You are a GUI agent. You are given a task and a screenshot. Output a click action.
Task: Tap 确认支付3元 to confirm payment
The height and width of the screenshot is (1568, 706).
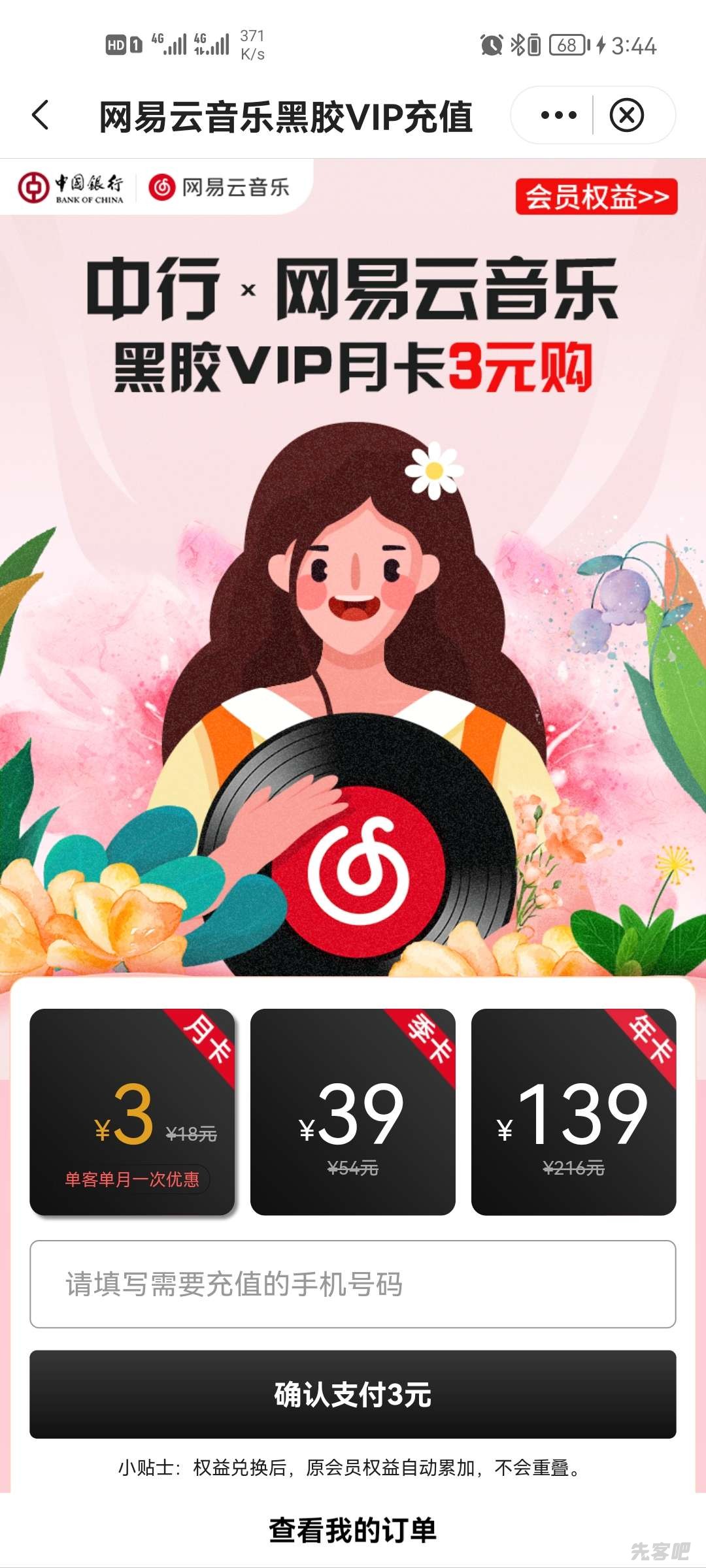[x=352, y=1395]
